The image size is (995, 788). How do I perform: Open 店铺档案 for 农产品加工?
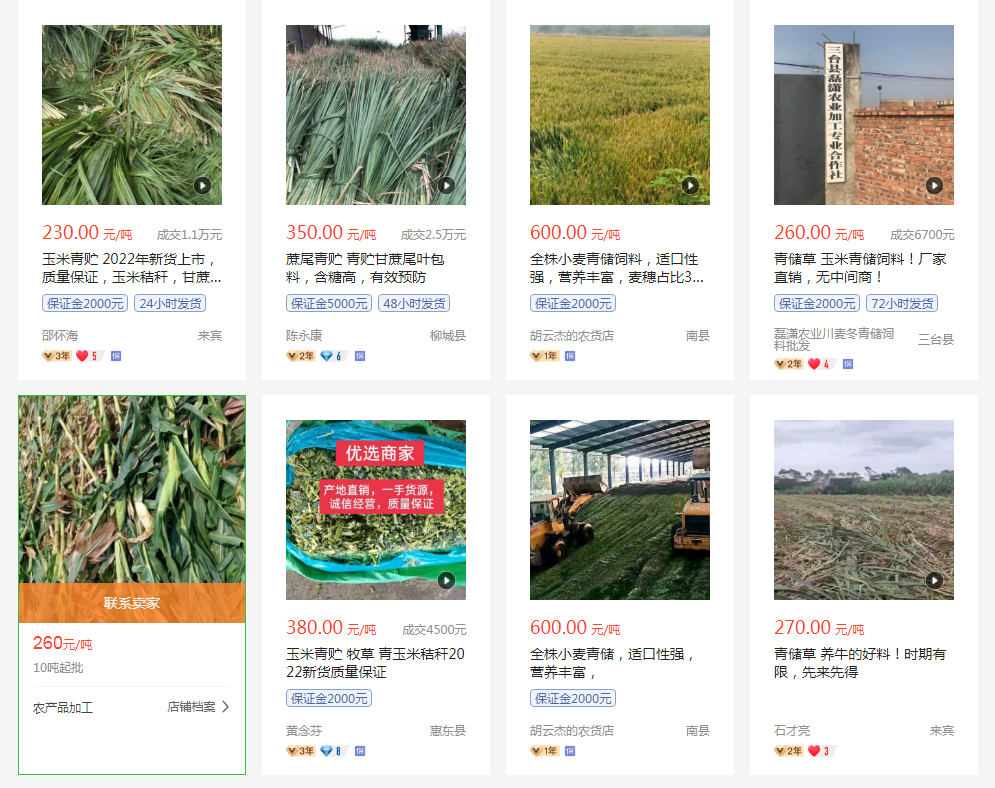click(x=198, y=707)
